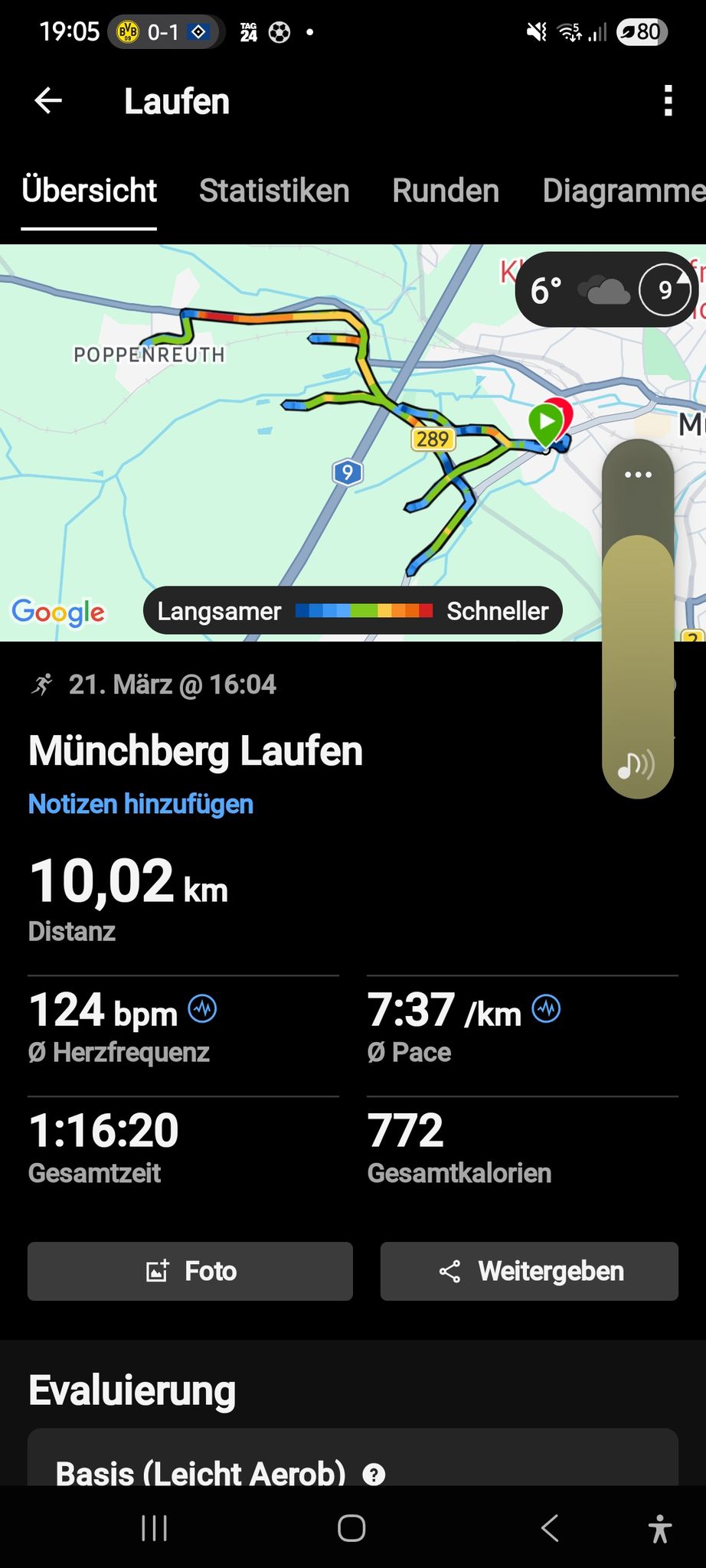Open the three-dot overflow menu
The height and width of the screenshot is (1568, 706).
[668, 101]
